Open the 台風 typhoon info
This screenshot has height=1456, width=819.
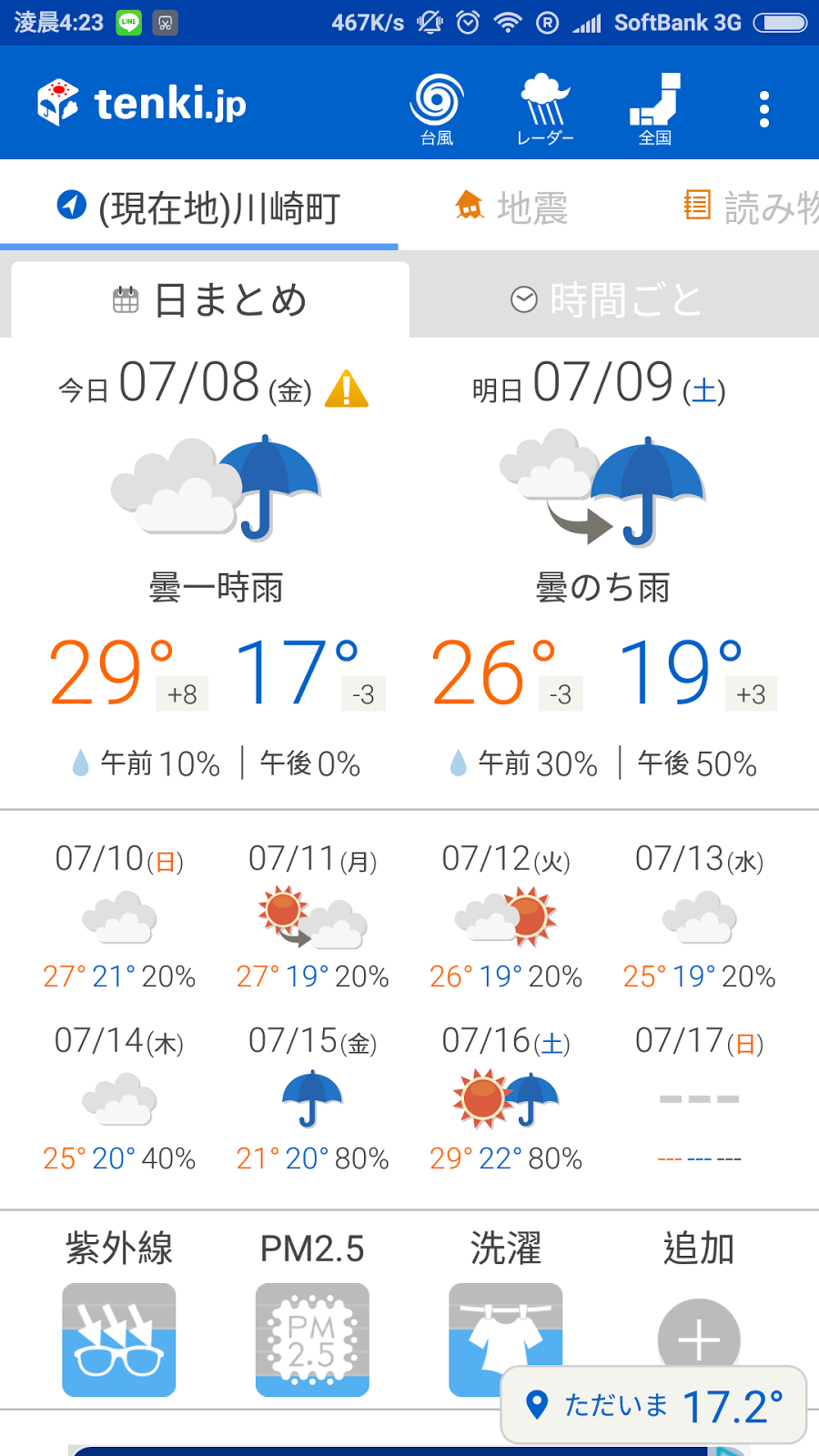tap(437, 108)
